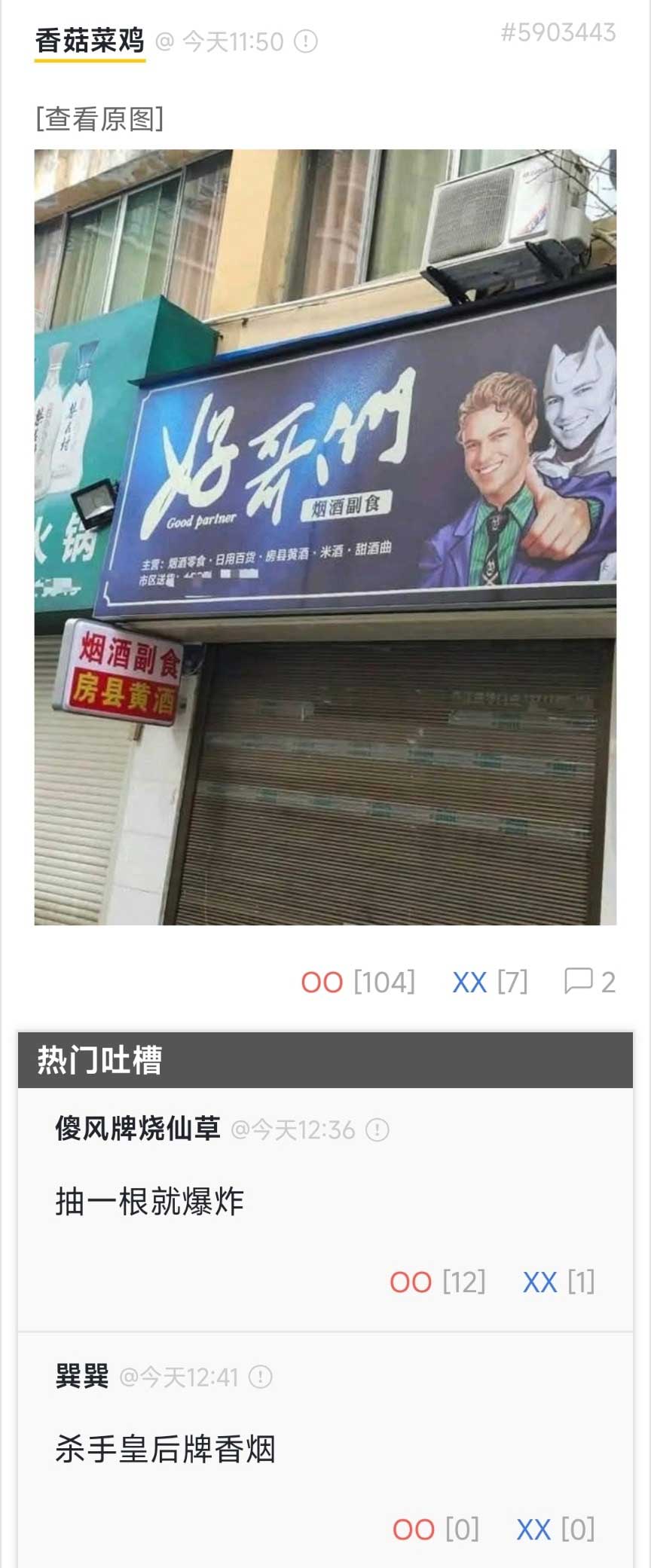Report 巽巽's comment
This screenshot has width=651, height=1568.
[x=260, y=1378]
